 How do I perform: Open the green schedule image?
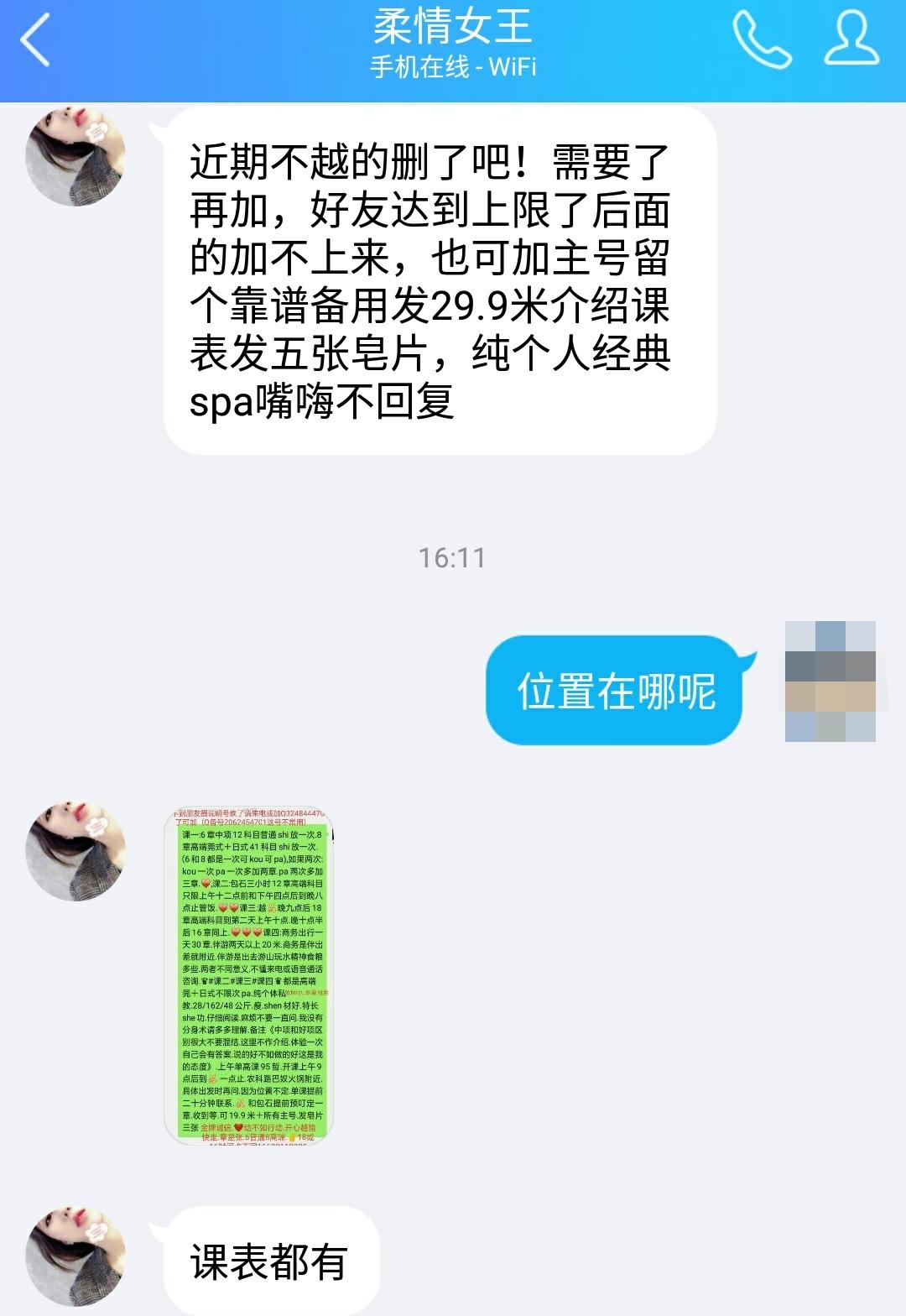pos(249,975)
